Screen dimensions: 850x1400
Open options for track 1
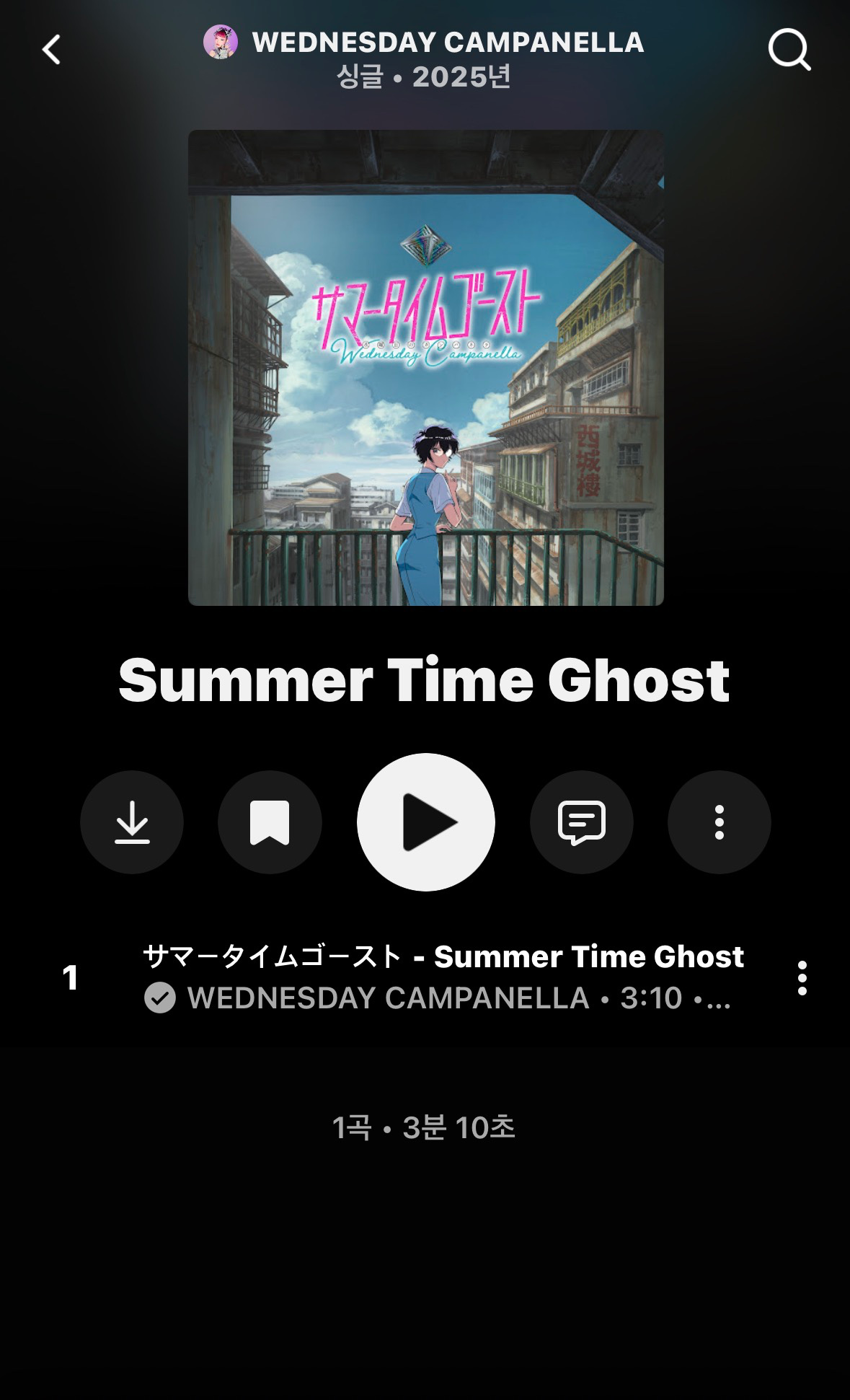point(802,978)
